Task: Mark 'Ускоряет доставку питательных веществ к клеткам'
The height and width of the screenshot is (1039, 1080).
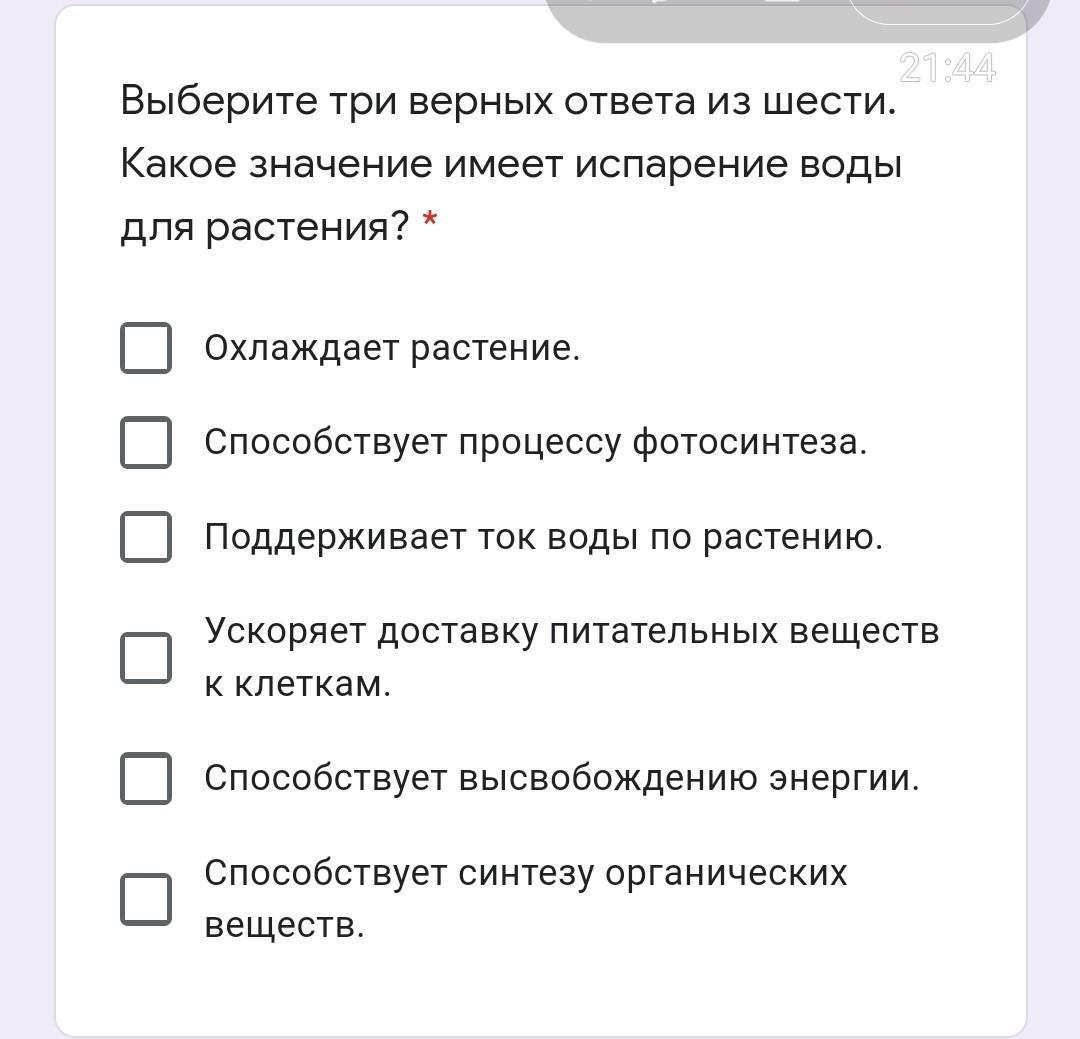Action: point(146,658)
